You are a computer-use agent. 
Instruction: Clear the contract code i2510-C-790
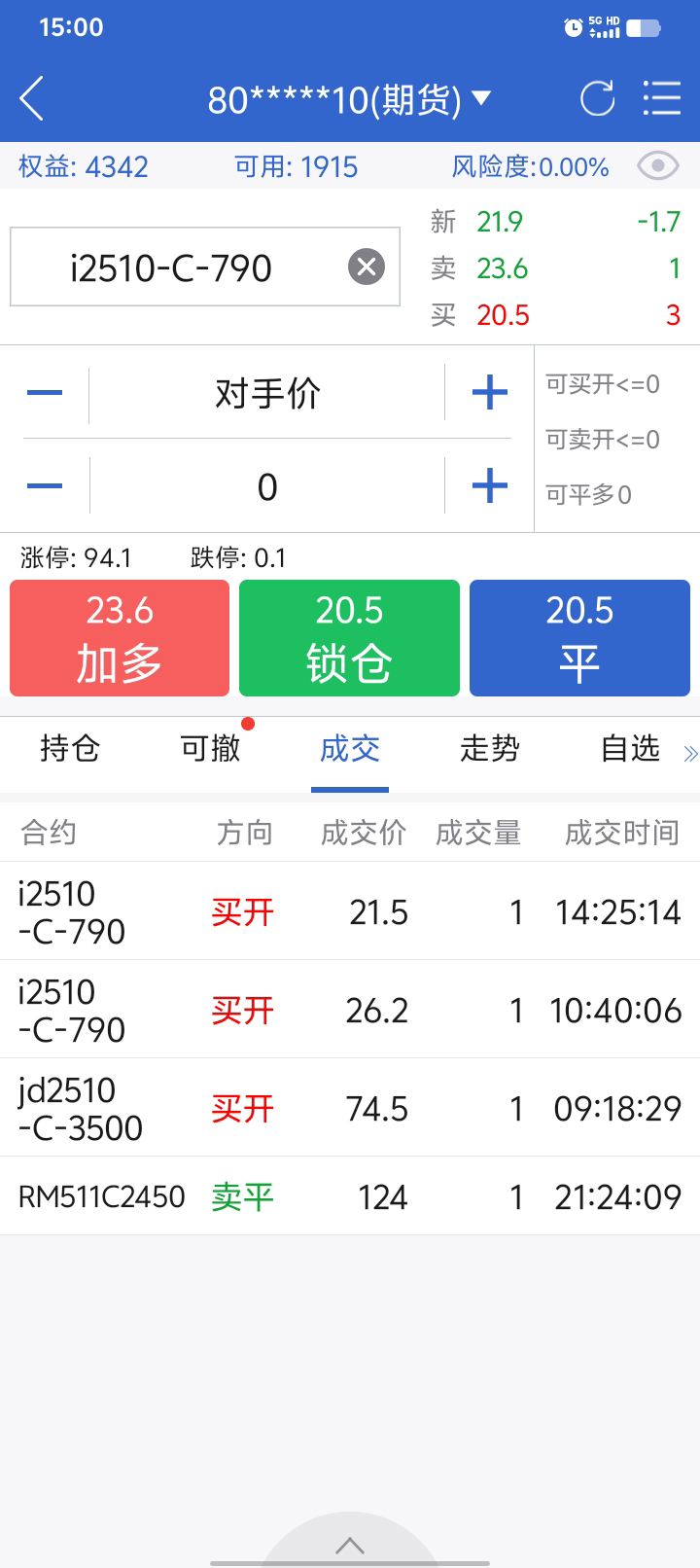[x=367, y=267]
